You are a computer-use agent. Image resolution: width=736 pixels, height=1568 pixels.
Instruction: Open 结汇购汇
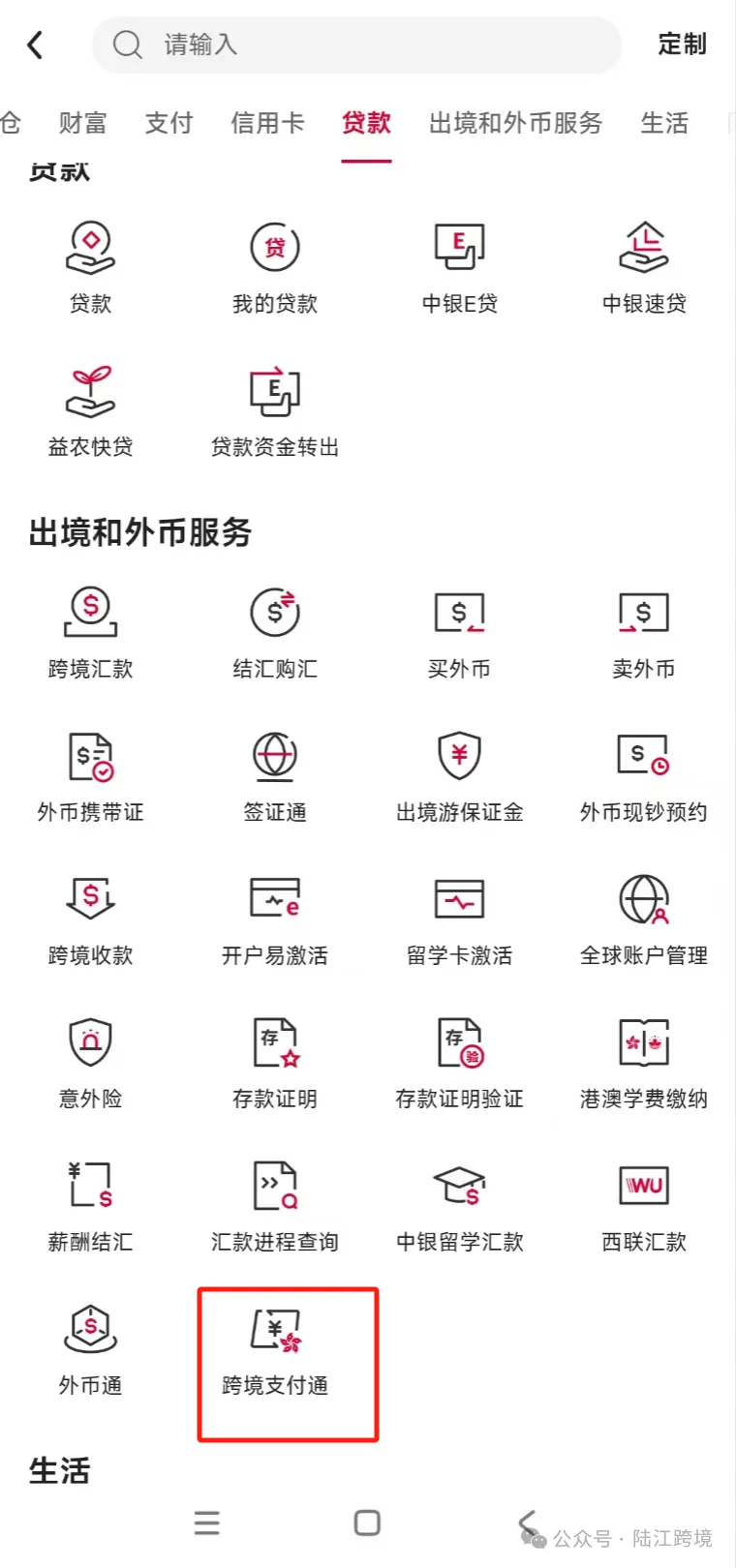275,633
